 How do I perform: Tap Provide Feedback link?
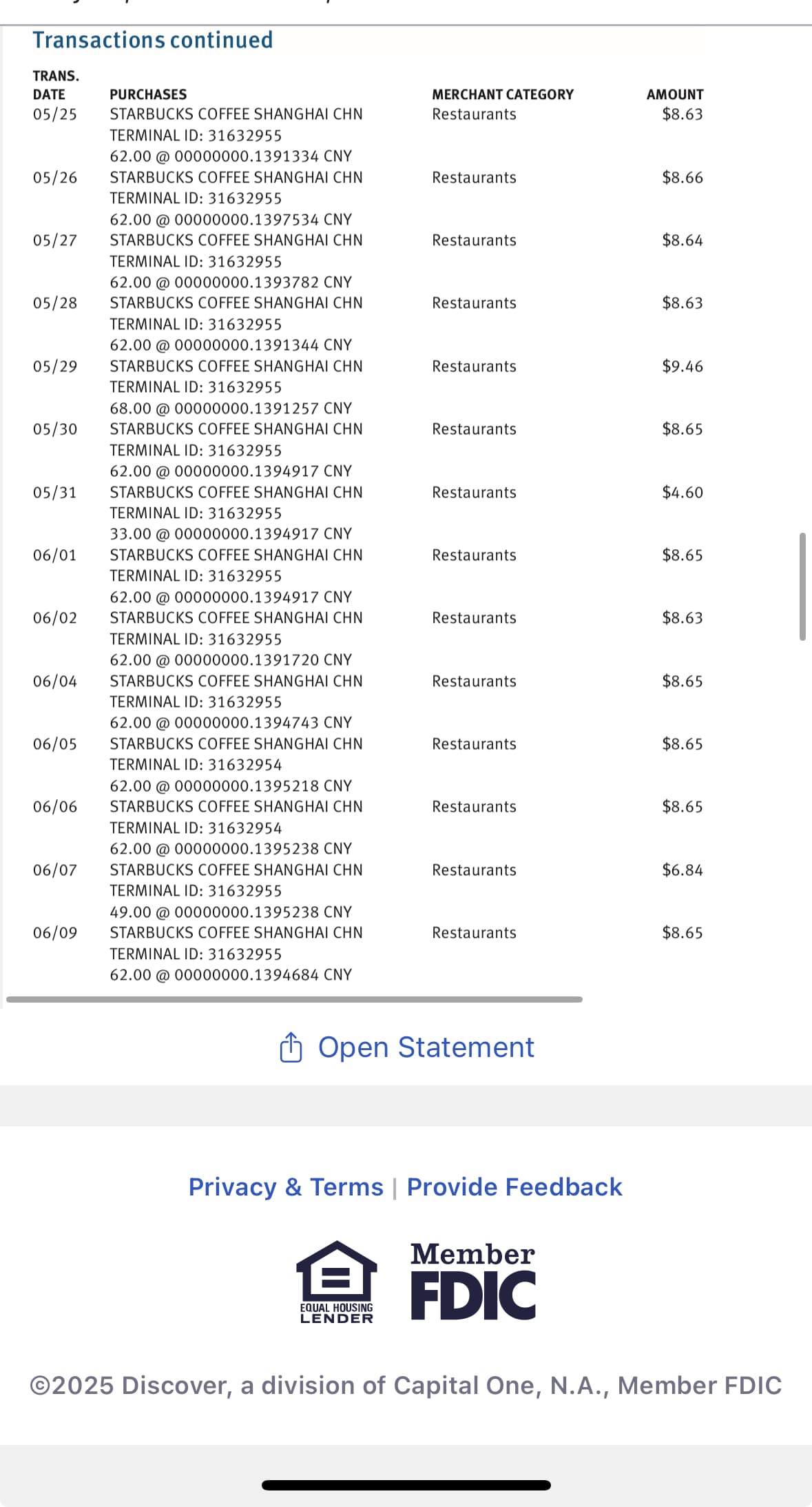point(514,1187)
